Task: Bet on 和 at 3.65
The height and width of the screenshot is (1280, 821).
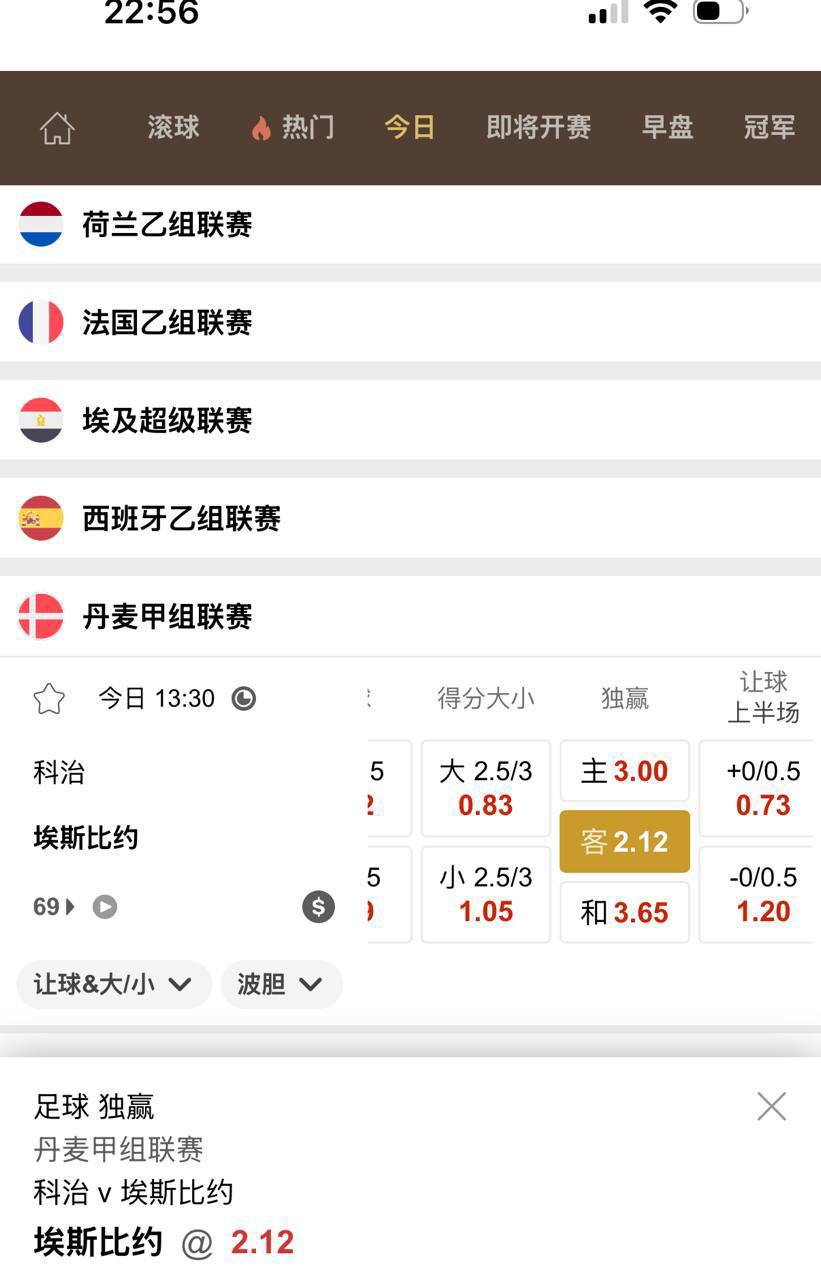Action: [x=624, y=912]
